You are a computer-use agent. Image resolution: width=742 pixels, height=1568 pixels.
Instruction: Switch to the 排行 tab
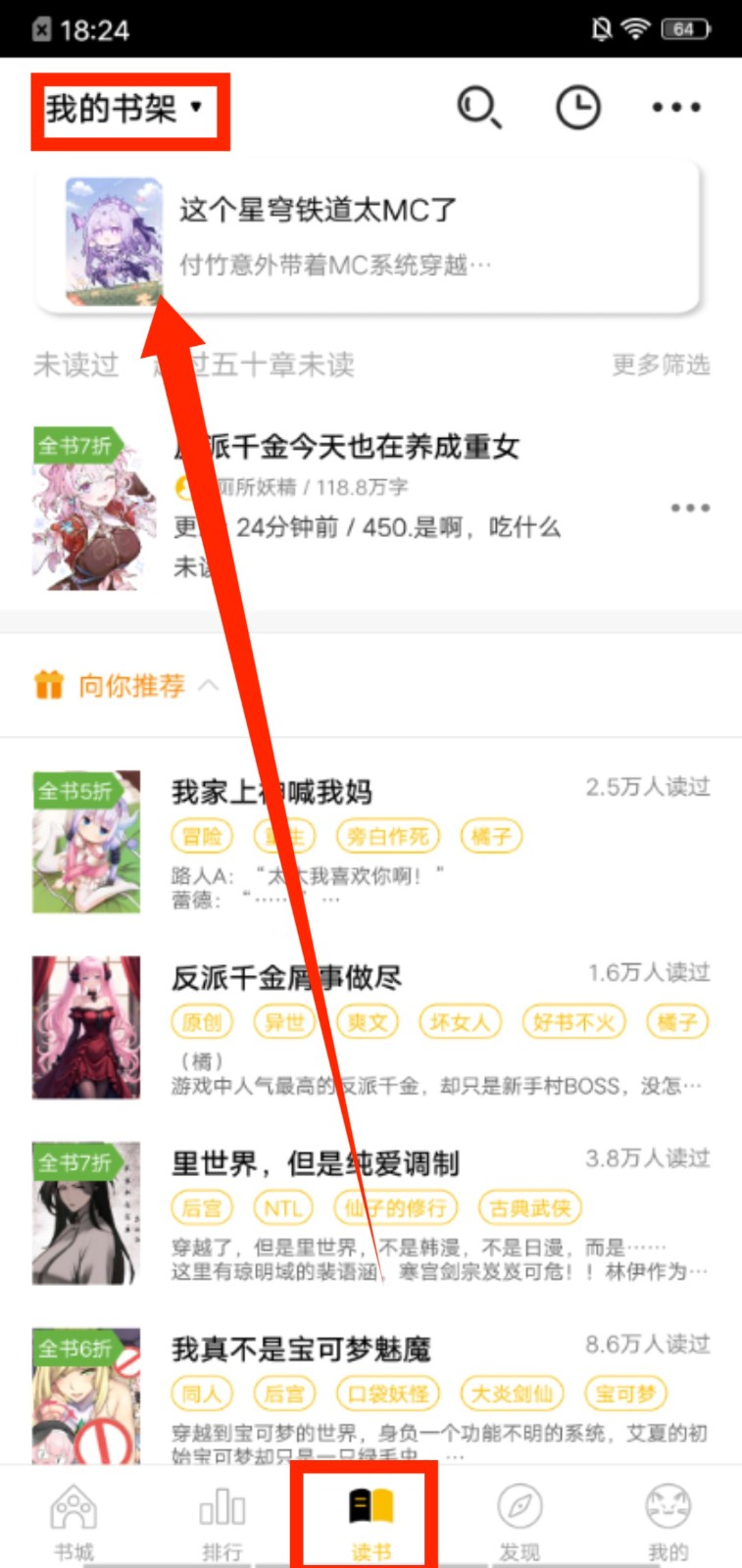[x=222, y=1519]
